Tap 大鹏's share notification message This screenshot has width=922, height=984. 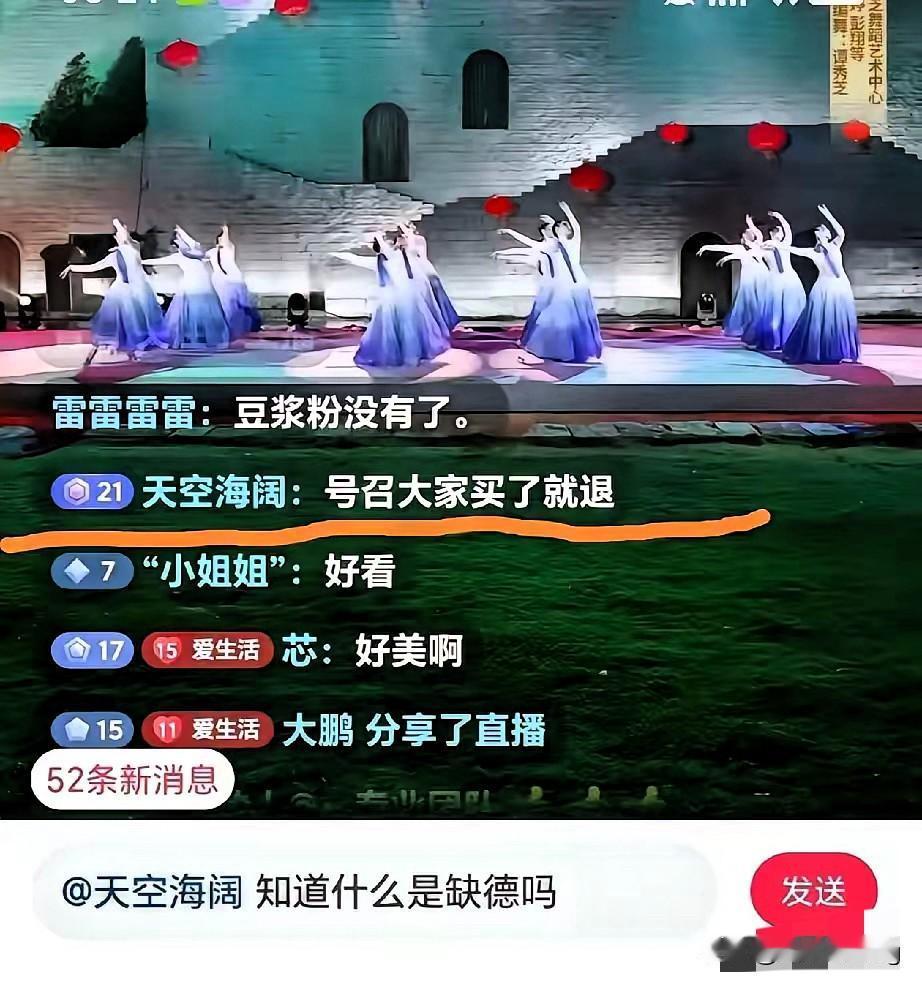pyautogui.click(x=420, y=730)
